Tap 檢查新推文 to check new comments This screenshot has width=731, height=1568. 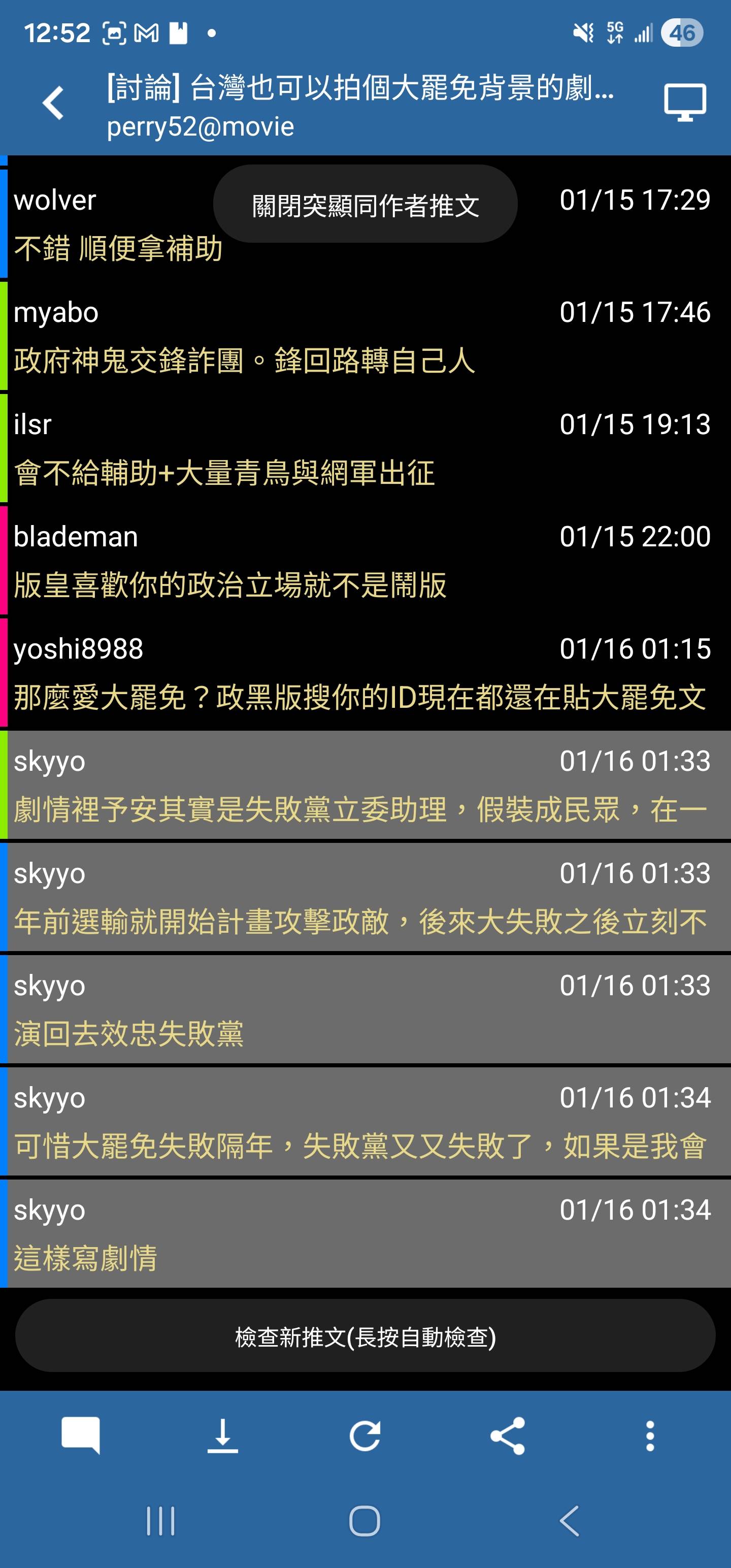click(x=365, y=1336)
